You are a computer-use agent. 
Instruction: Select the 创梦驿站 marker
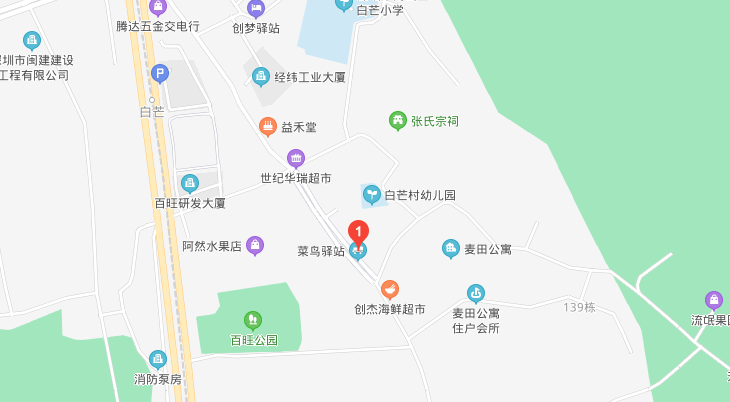(255, 9)
